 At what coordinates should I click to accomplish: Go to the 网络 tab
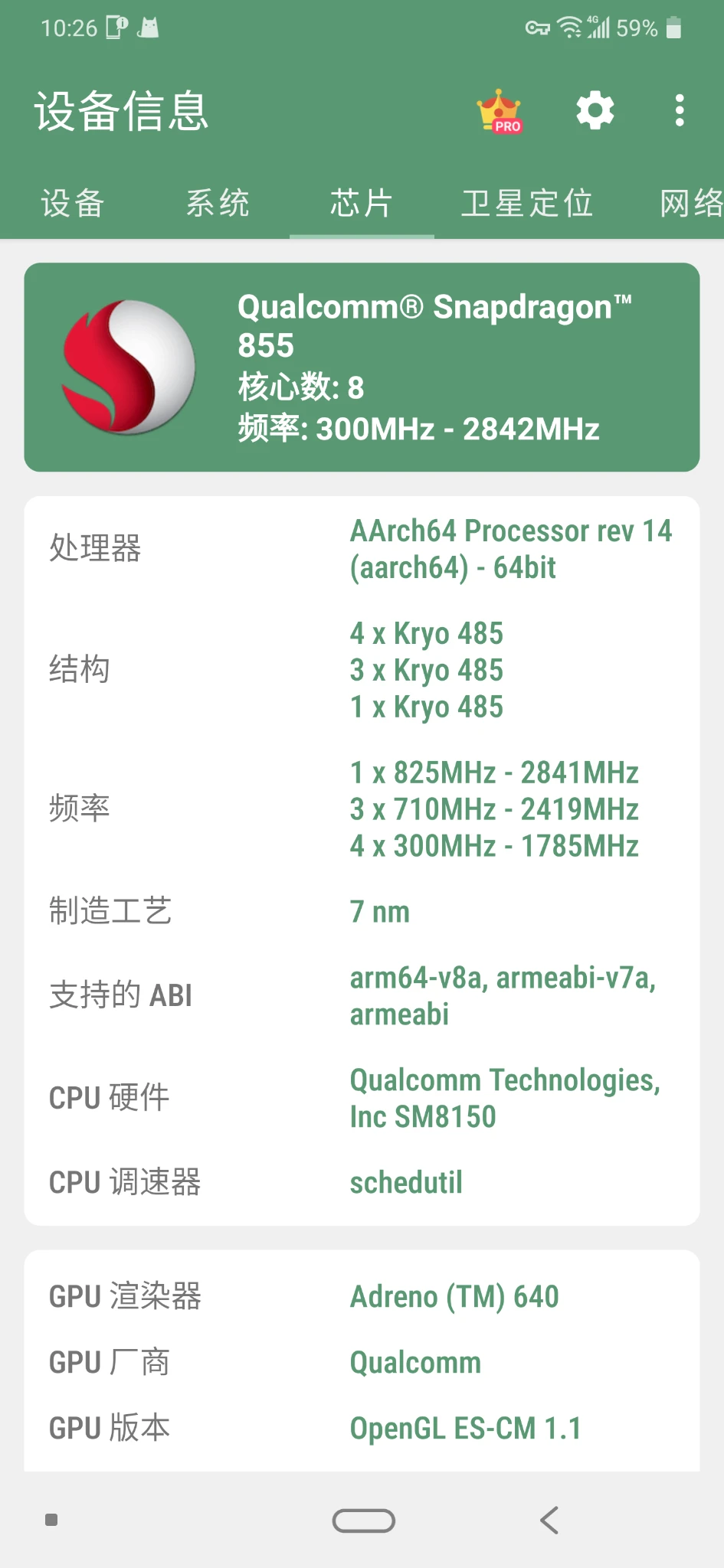[691, 204]
